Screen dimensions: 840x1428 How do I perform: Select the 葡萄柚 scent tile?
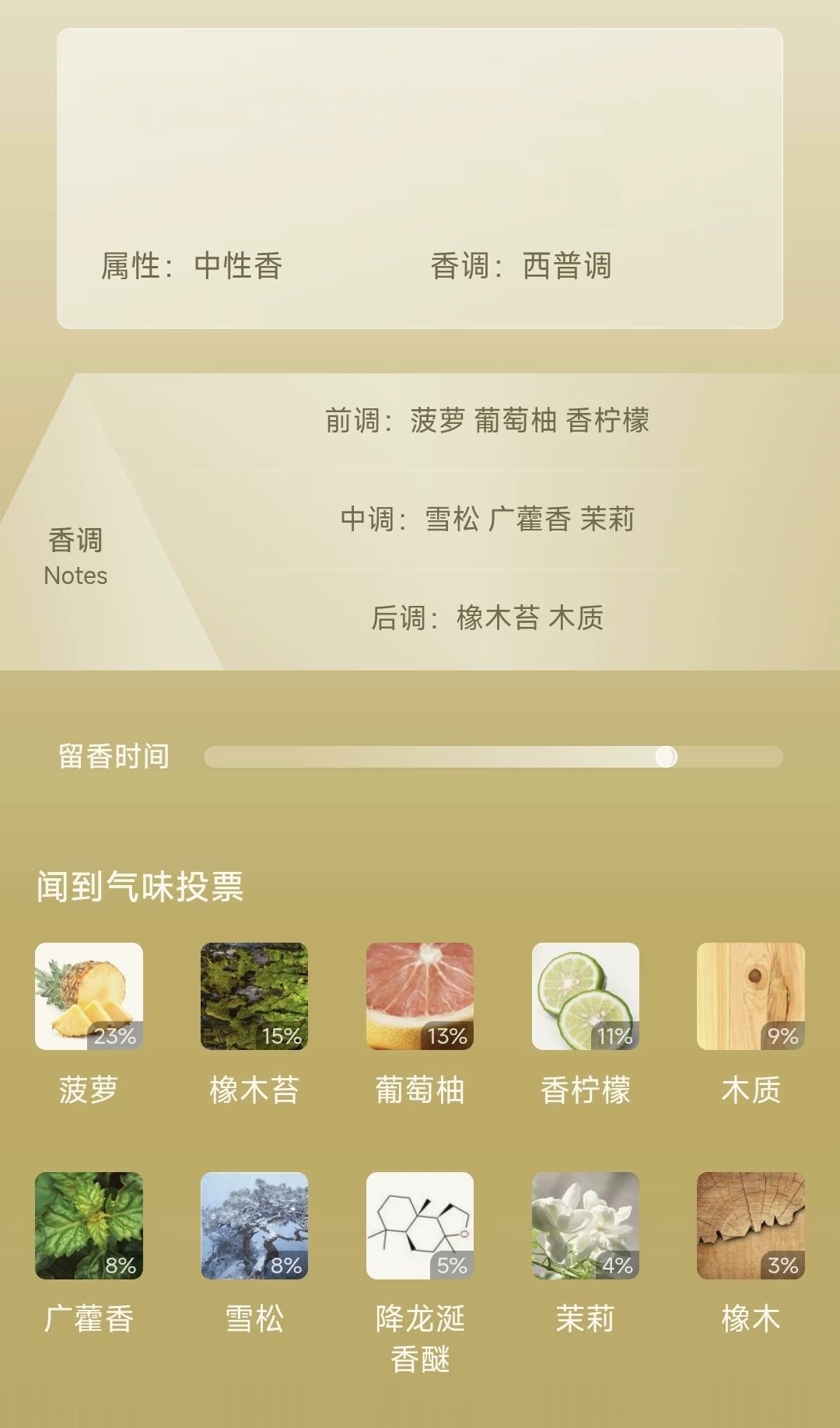420,996
